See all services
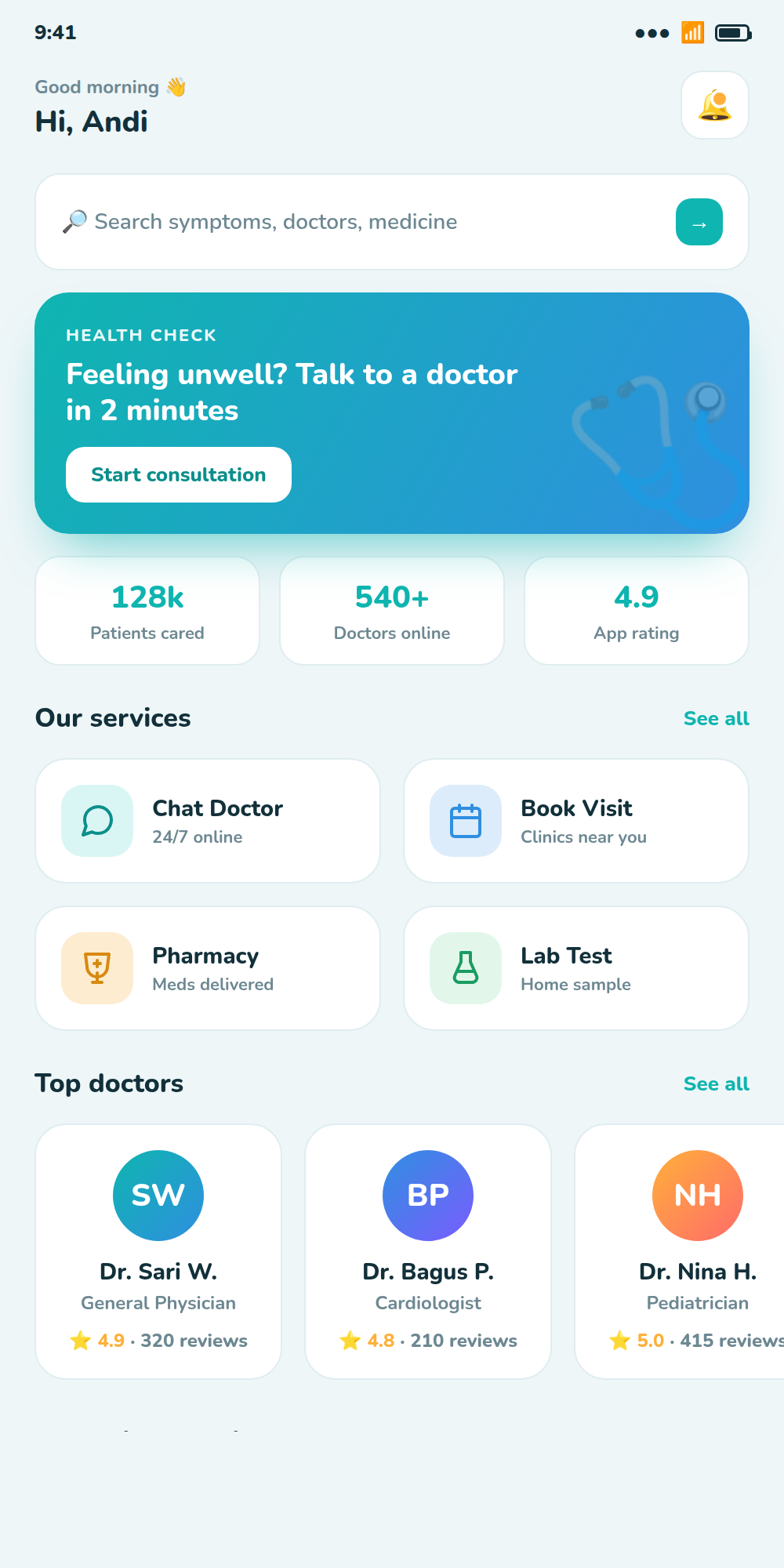 [717, 718]
